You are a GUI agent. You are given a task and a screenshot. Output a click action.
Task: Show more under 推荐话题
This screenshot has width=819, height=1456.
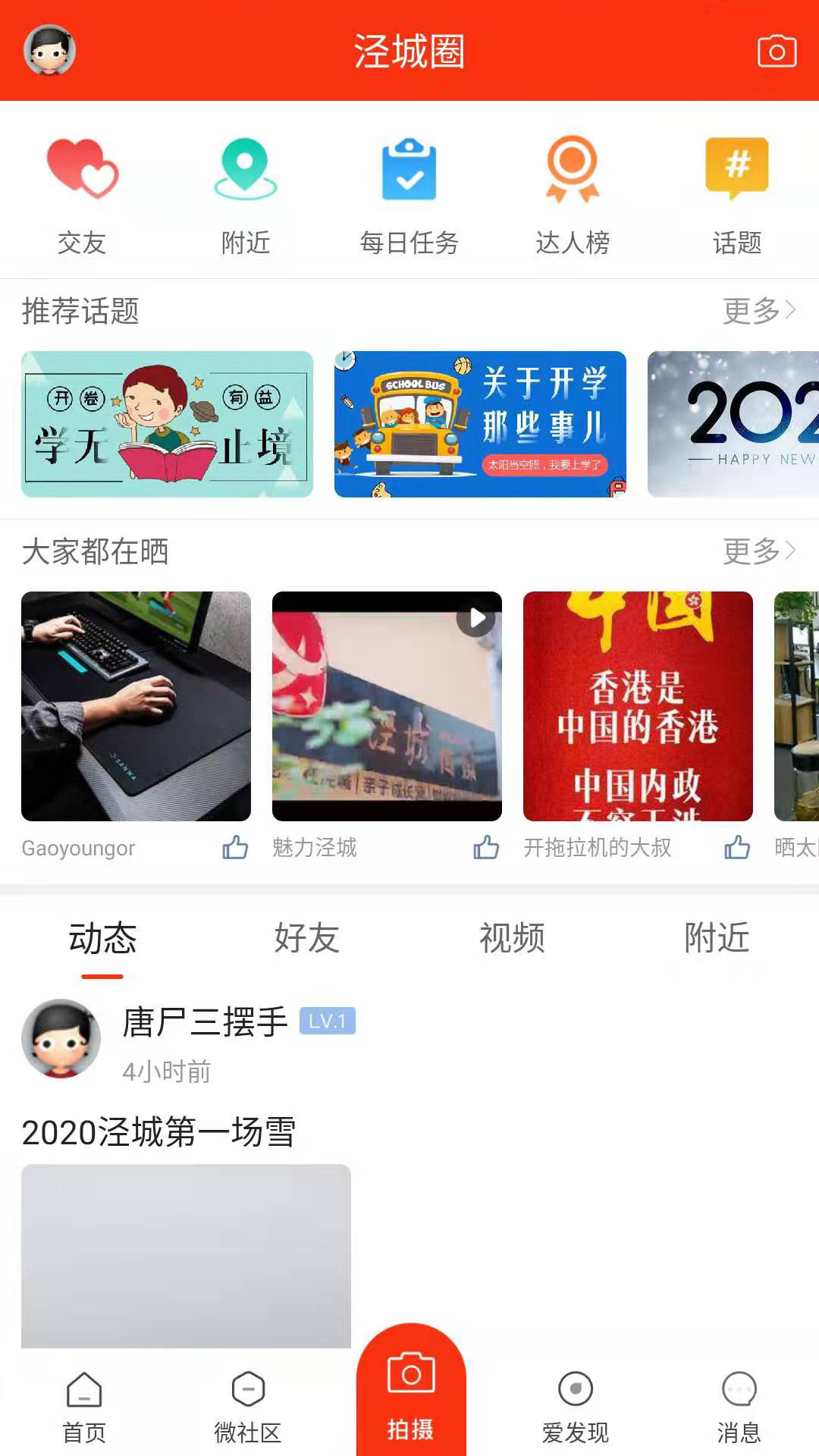click(758, 311)
